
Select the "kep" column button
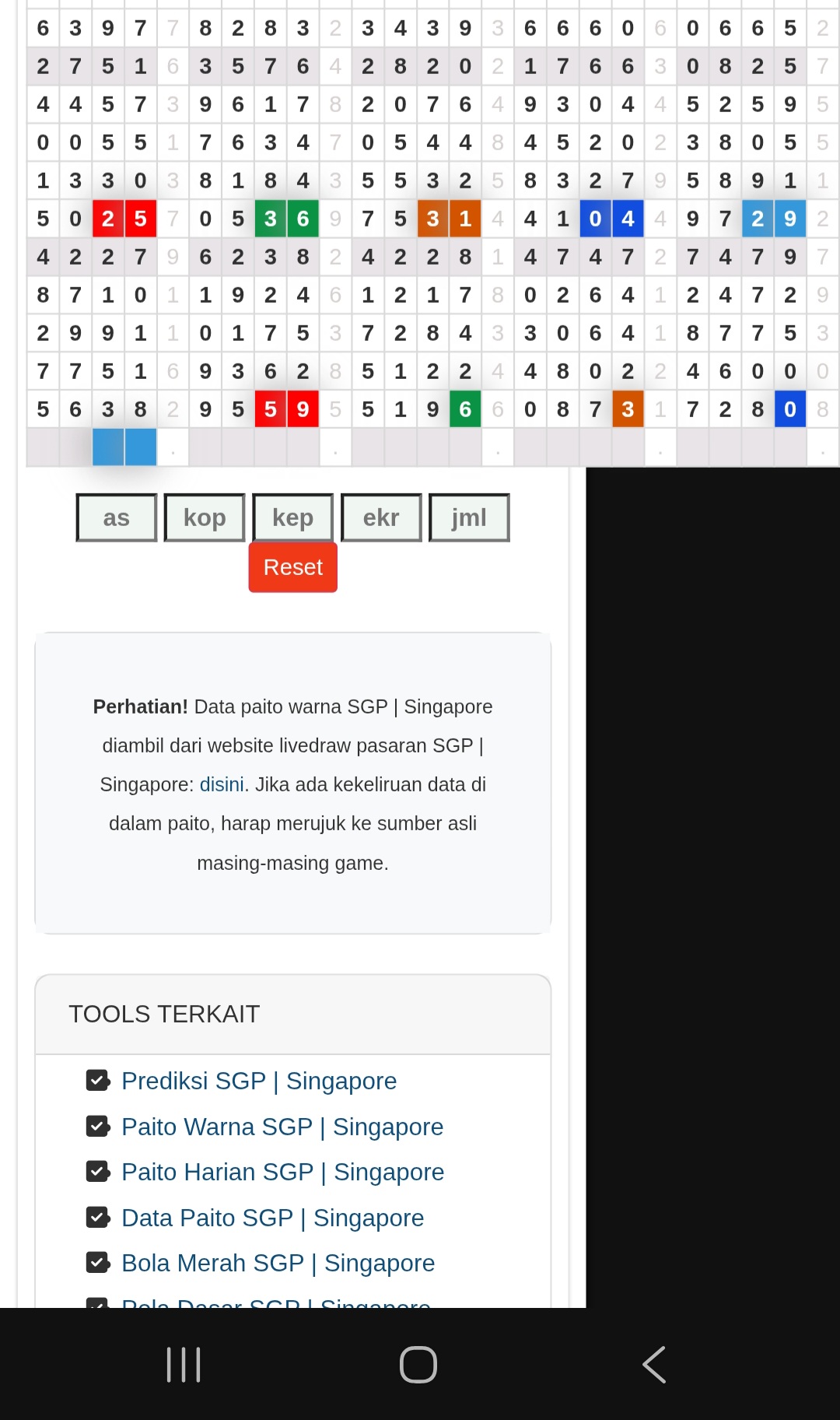point(293,517)
